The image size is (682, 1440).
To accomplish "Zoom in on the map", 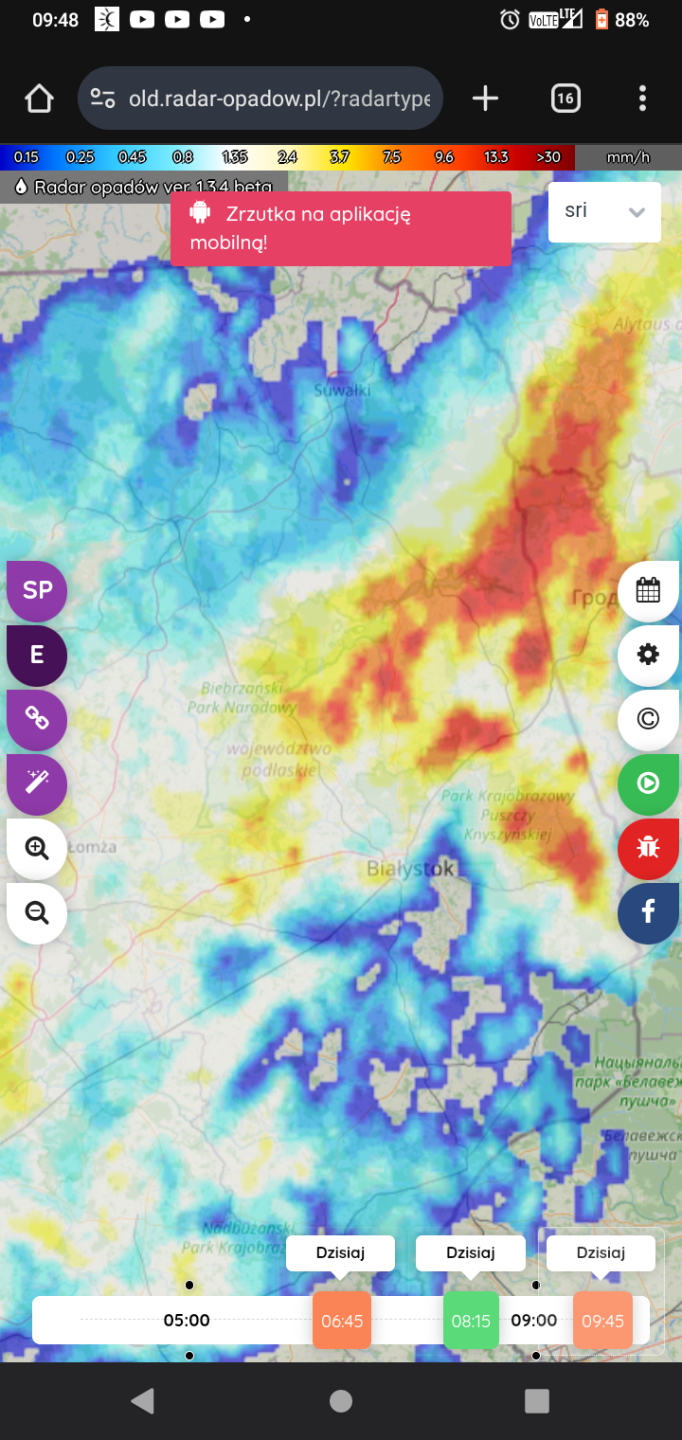I will pyautogui.click(x=37, y=849).
